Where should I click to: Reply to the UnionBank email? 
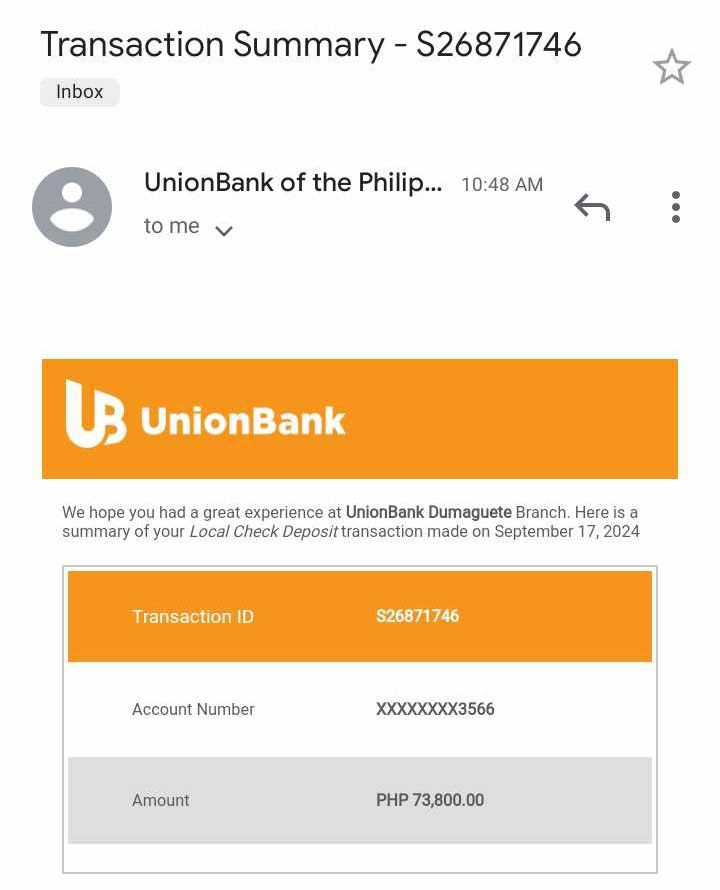pyautogui.click(x=592, y=207)
